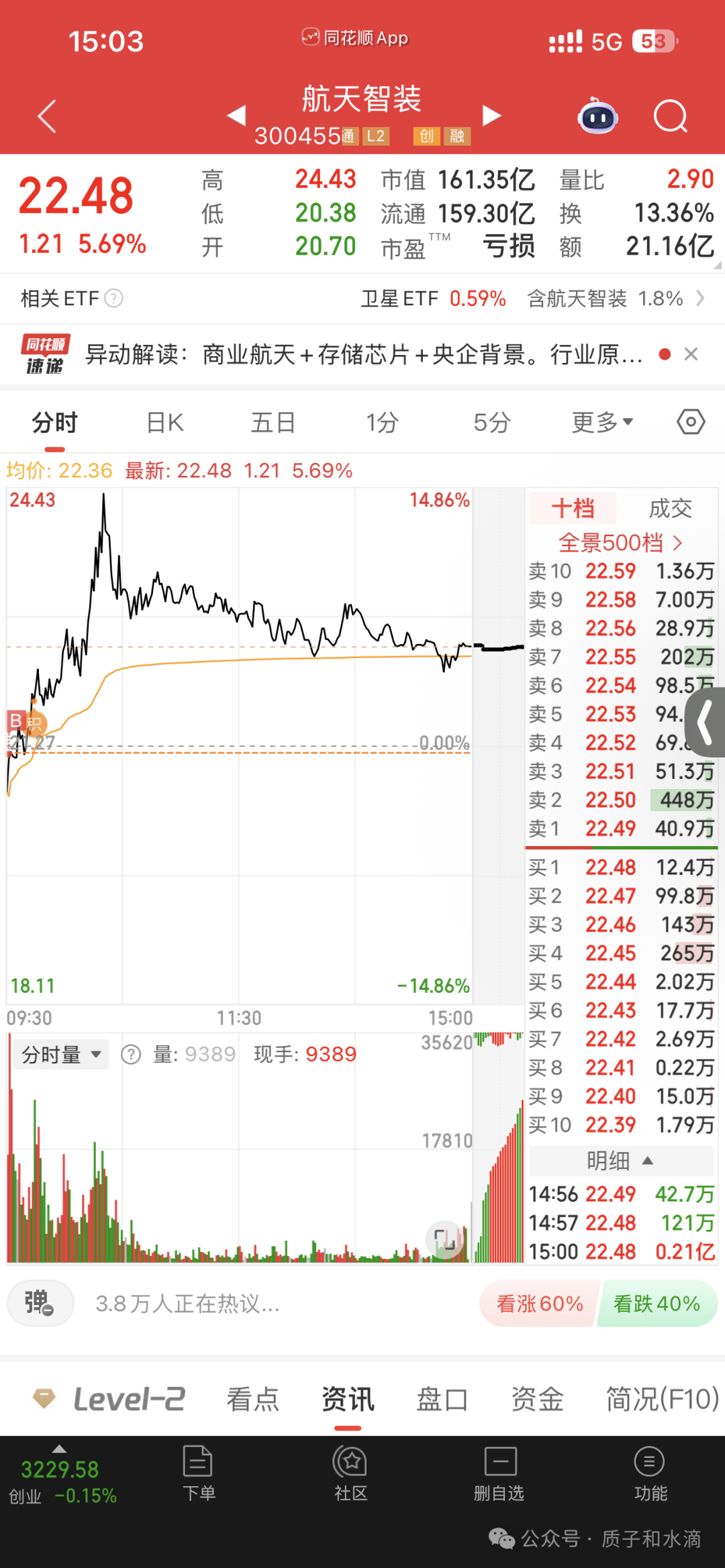The height and width of the screenshot is (1568, 725).
Task: Switch to previous stock with left triangle
Action: pyautogui.click(x=236, y=115)
